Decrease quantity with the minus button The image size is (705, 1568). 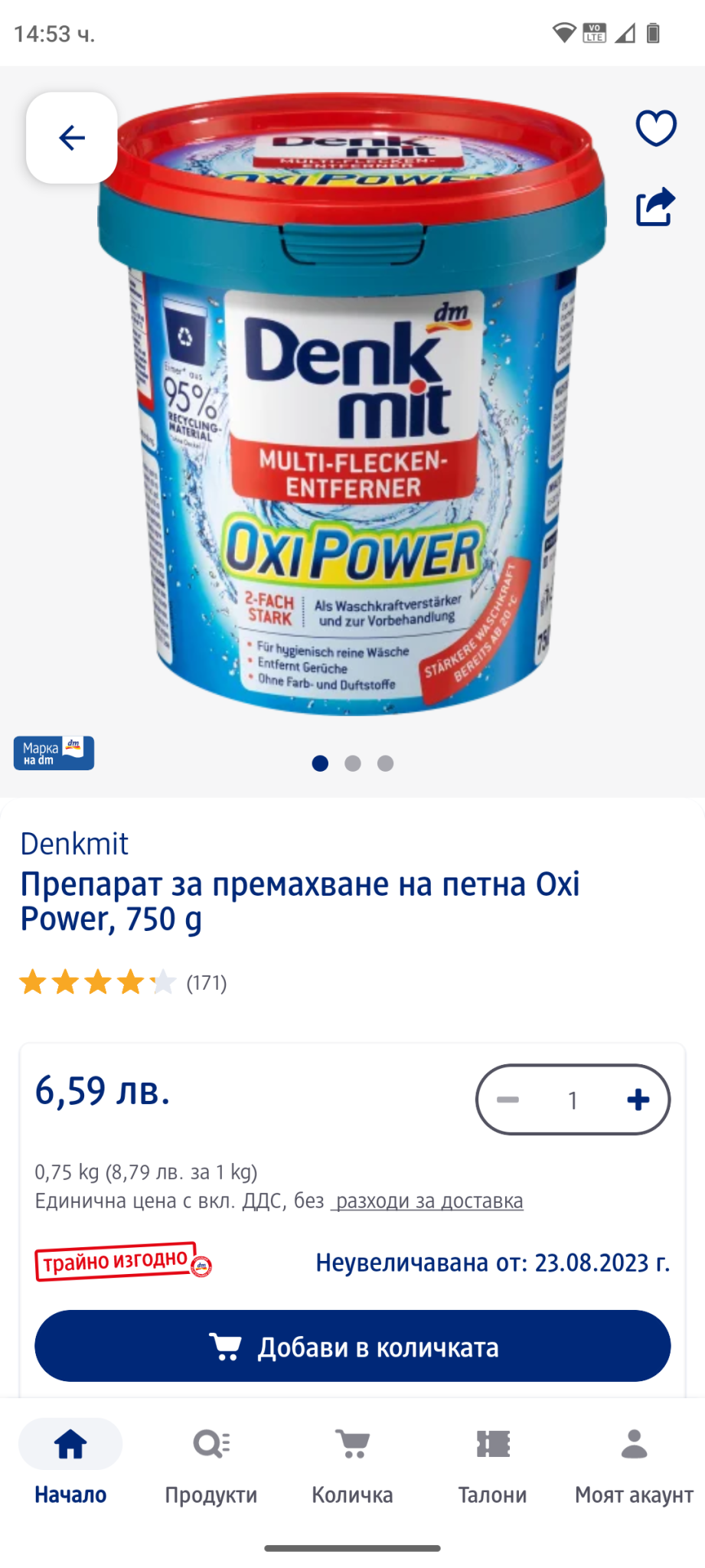point(508,1100)
